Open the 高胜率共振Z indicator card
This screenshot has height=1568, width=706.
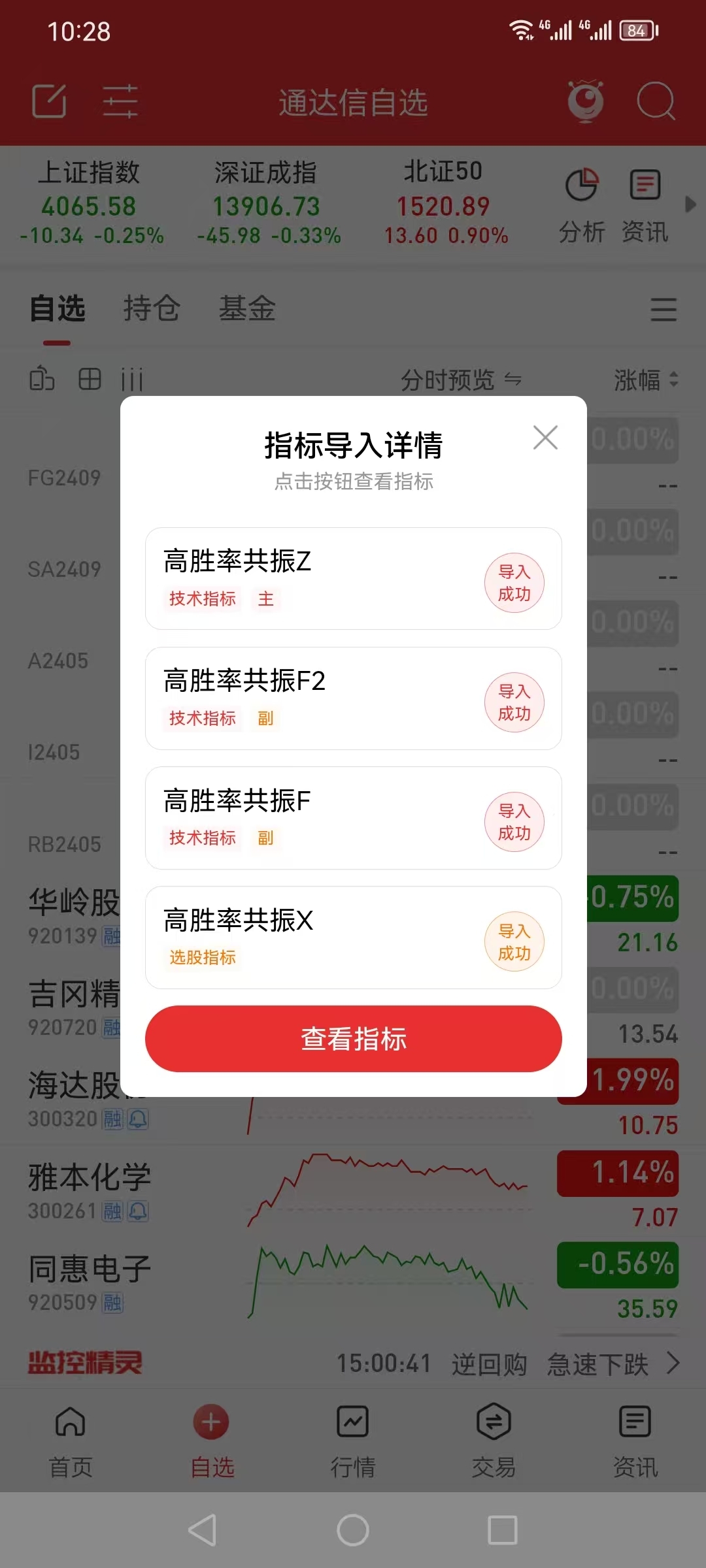(314, 578)
